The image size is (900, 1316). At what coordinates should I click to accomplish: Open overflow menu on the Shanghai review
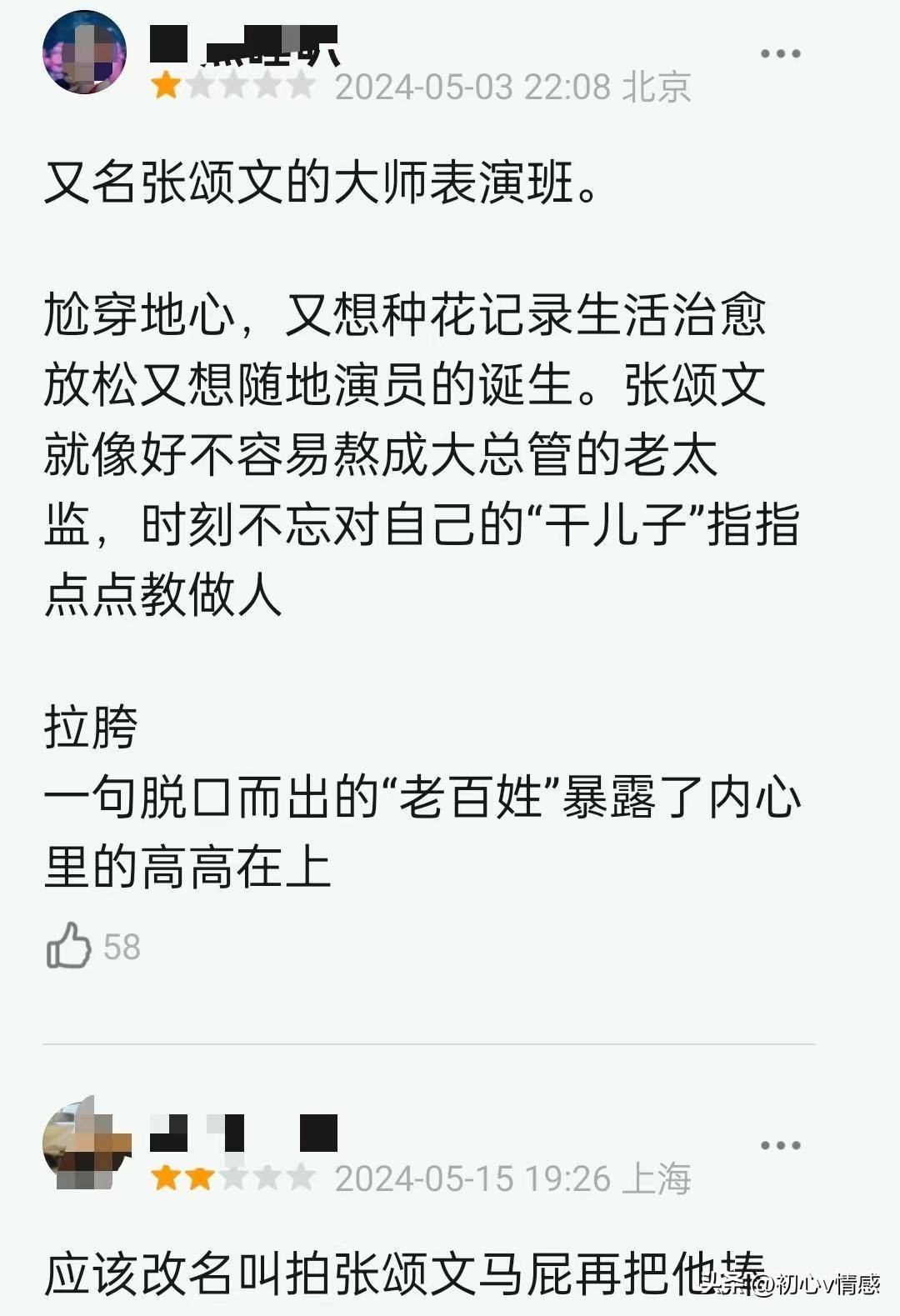coord(780,1146)
